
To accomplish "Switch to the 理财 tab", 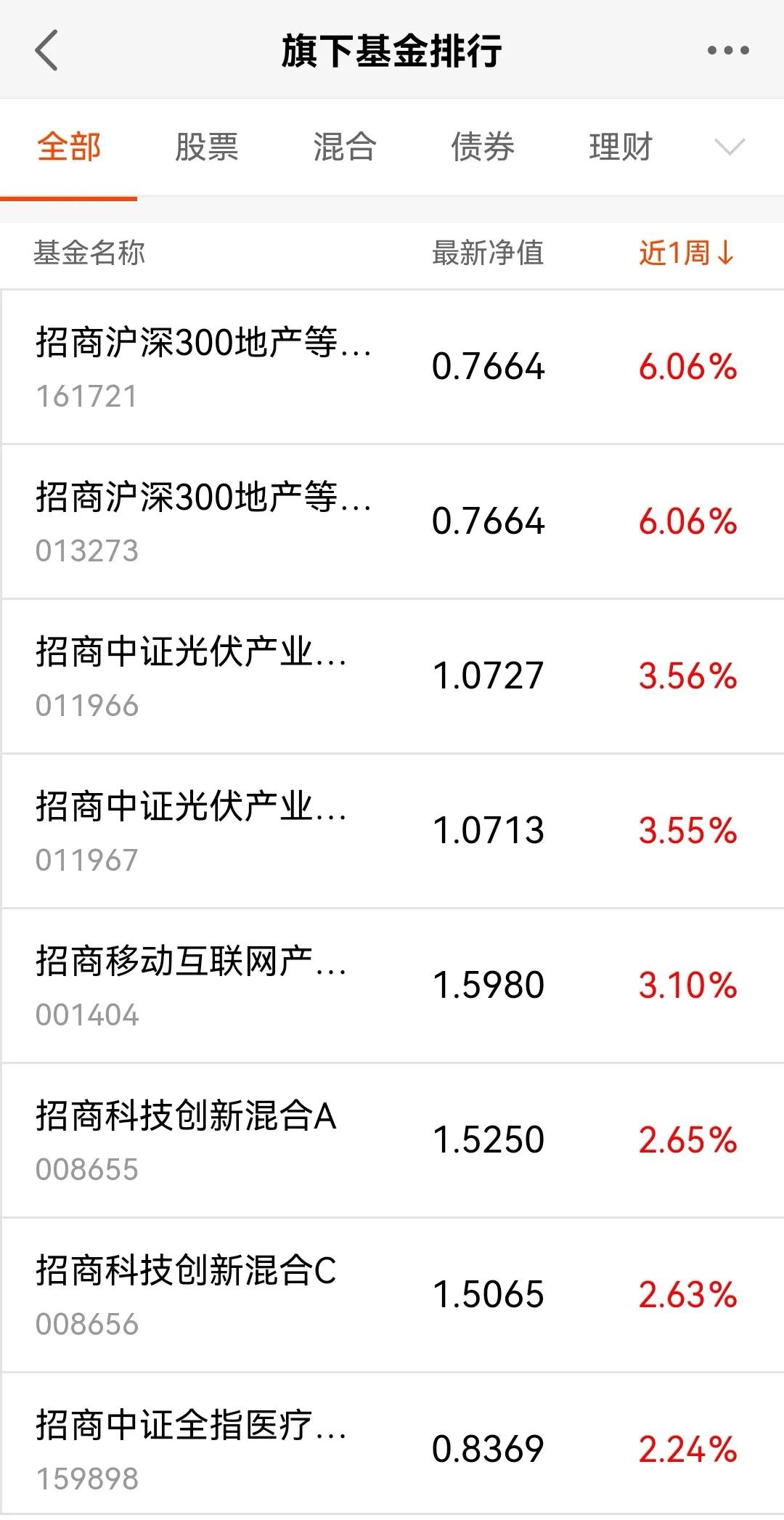I will point(618,147).
